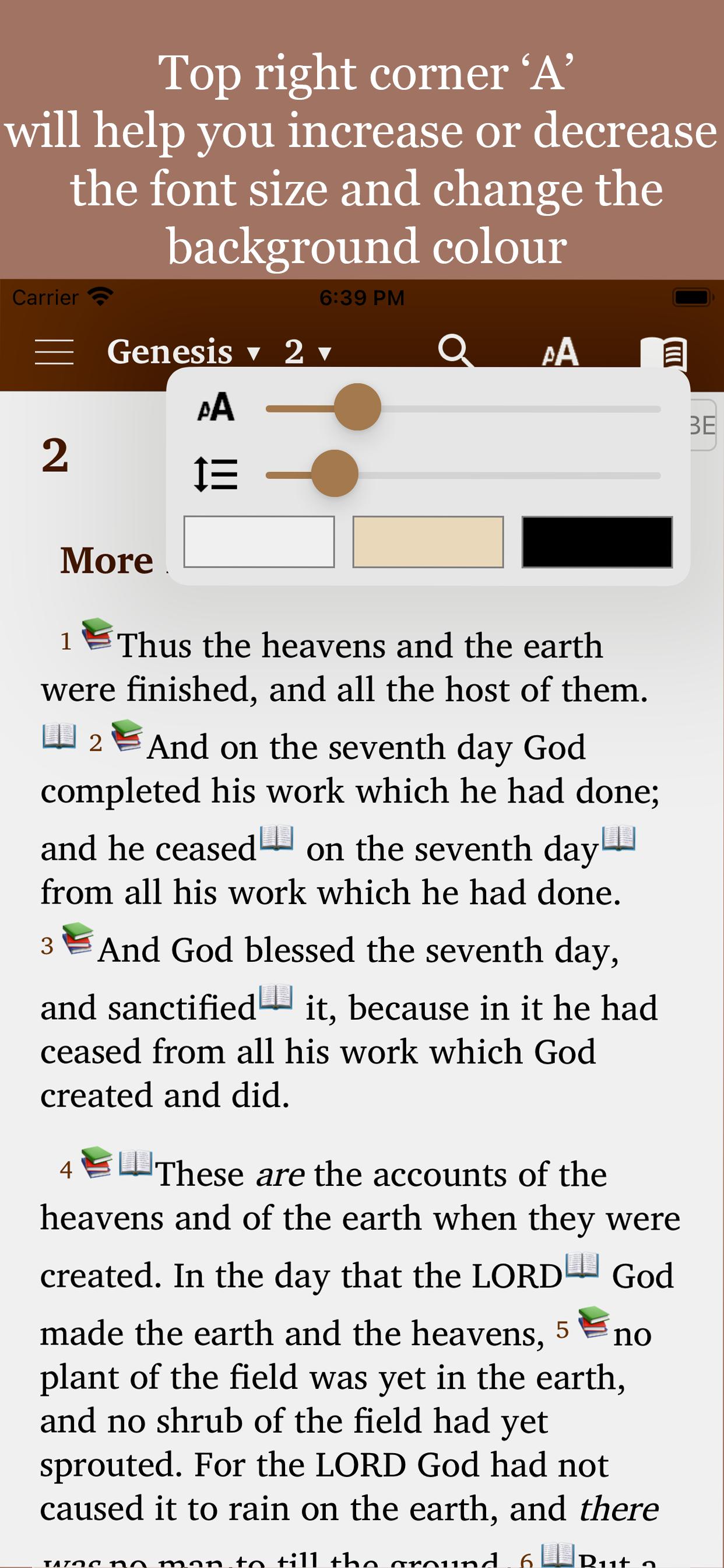Open the commentary books icon for verse 3
This screenshot has width=724, height=1568.
(x=78, y=938)
